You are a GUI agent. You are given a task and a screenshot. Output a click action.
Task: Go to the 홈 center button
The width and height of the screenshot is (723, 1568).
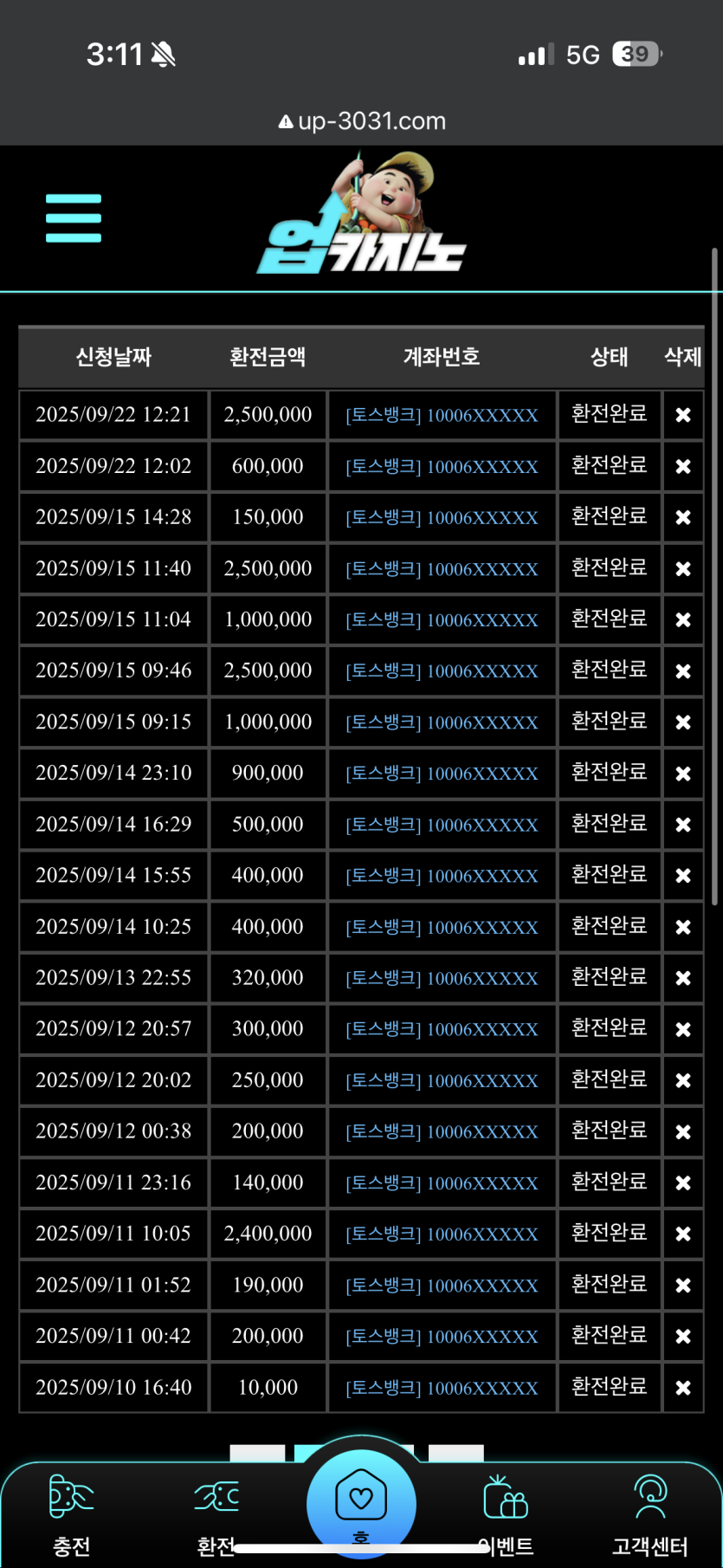(361, 1502)
